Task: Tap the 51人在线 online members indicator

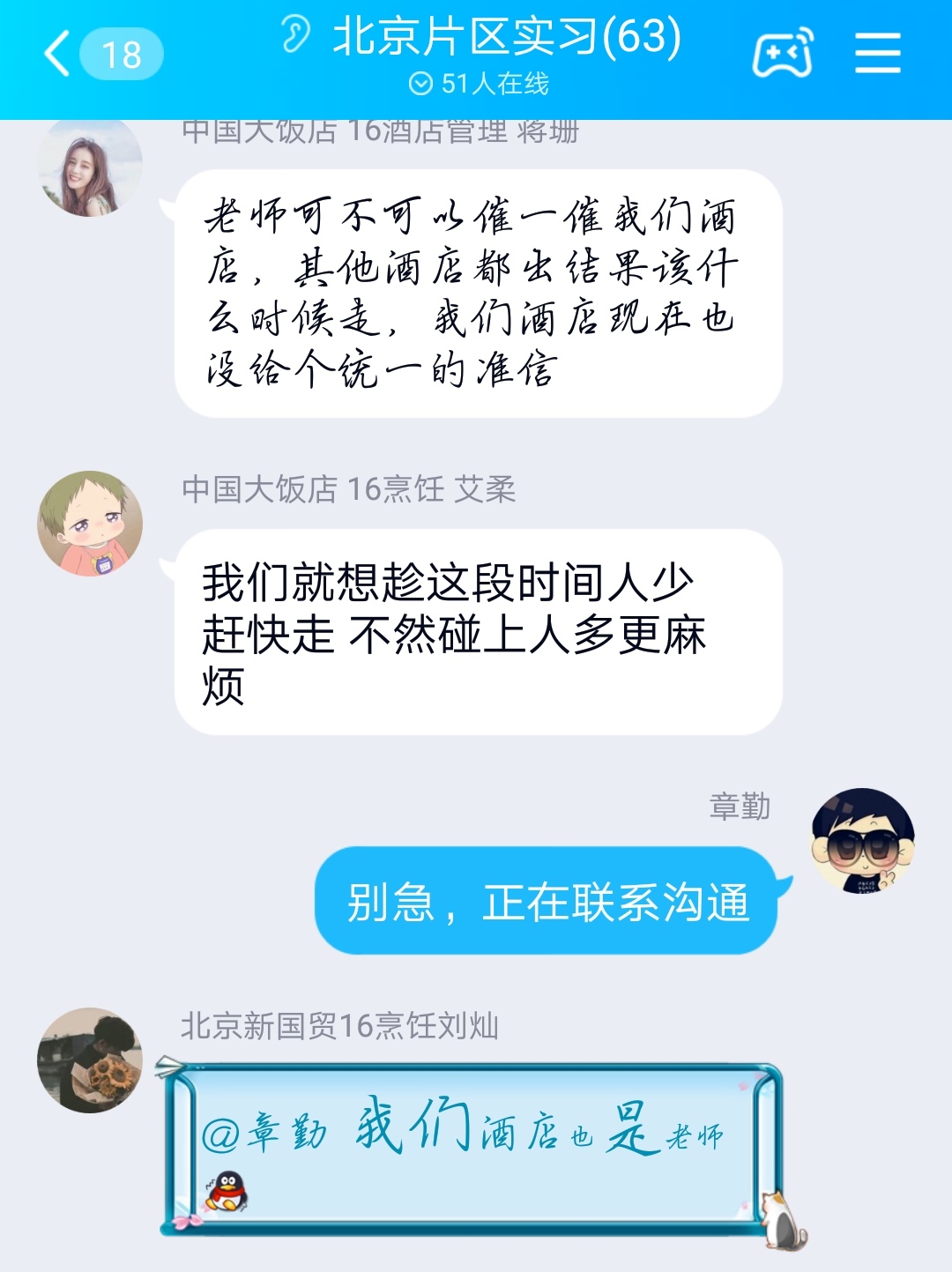Action: click(x=480, y=84)
